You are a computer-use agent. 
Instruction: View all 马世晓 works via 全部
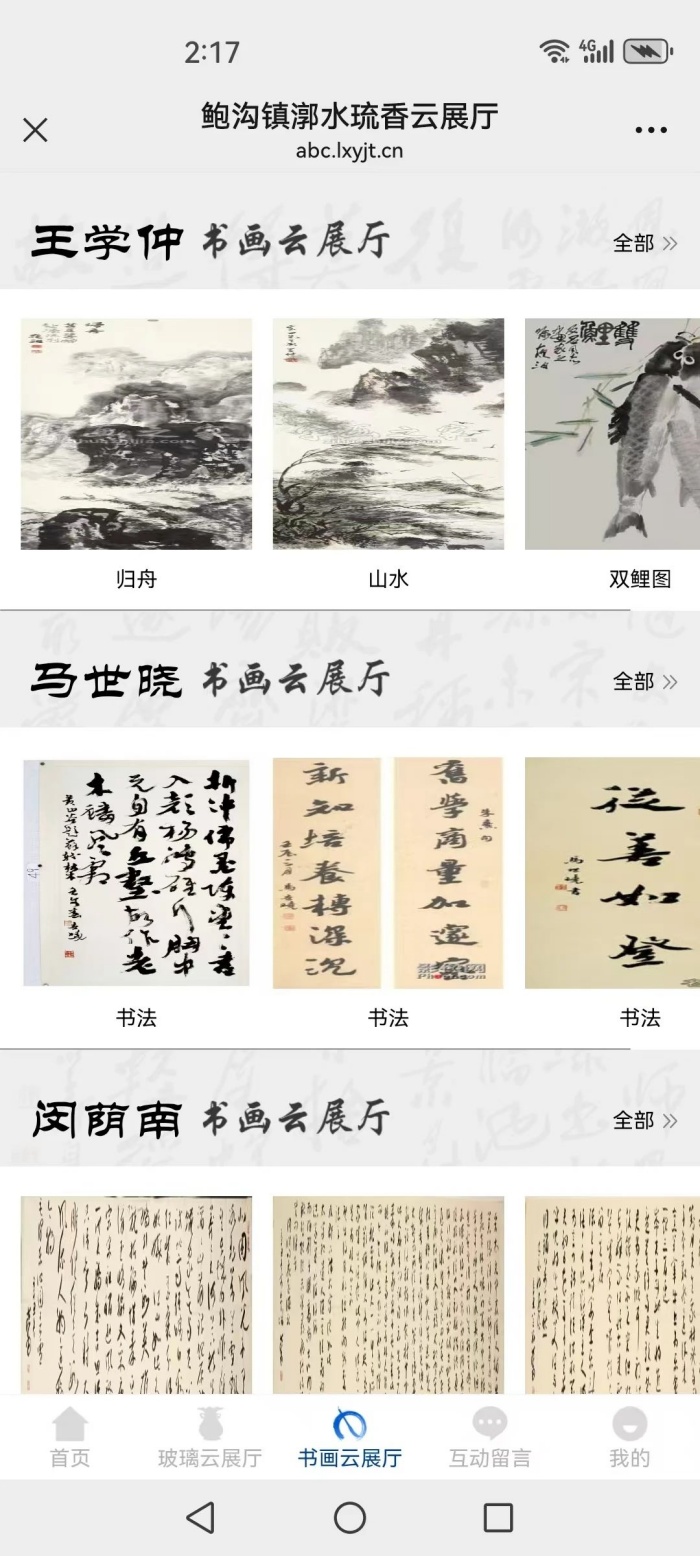pyautogui.click(x=644, y=682)
